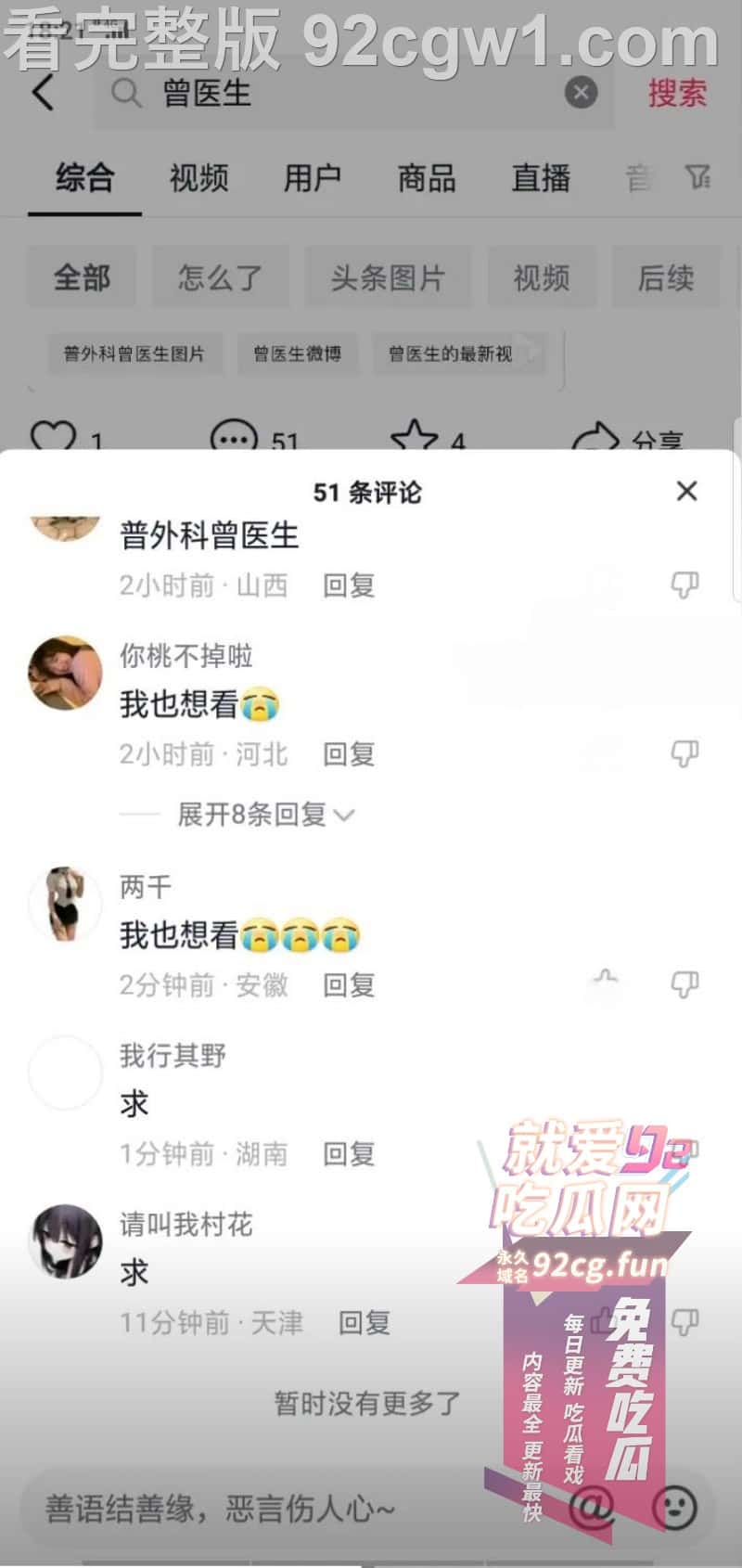
Task: Clear the search text 曾医生
Action: point(581,93)
